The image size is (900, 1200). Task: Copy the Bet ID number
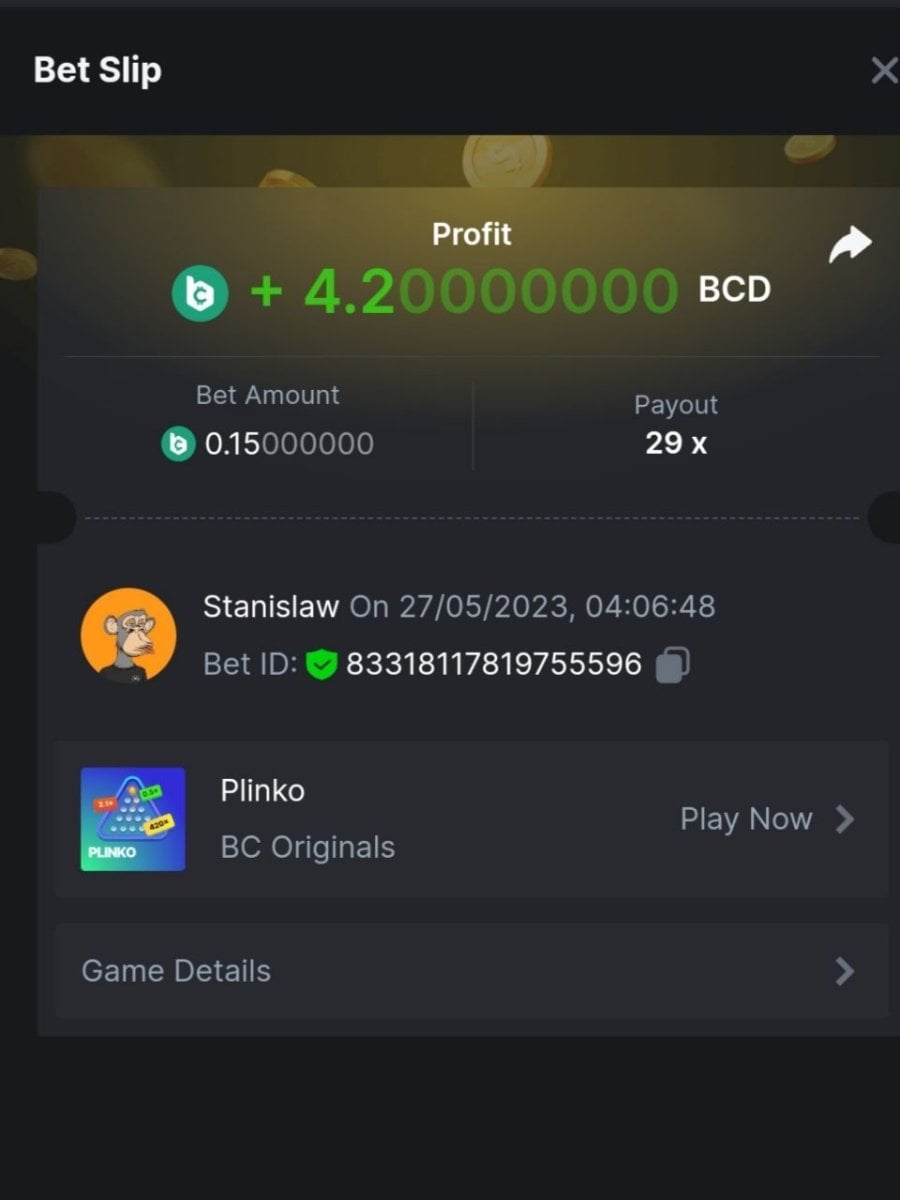tap(672, 665)
